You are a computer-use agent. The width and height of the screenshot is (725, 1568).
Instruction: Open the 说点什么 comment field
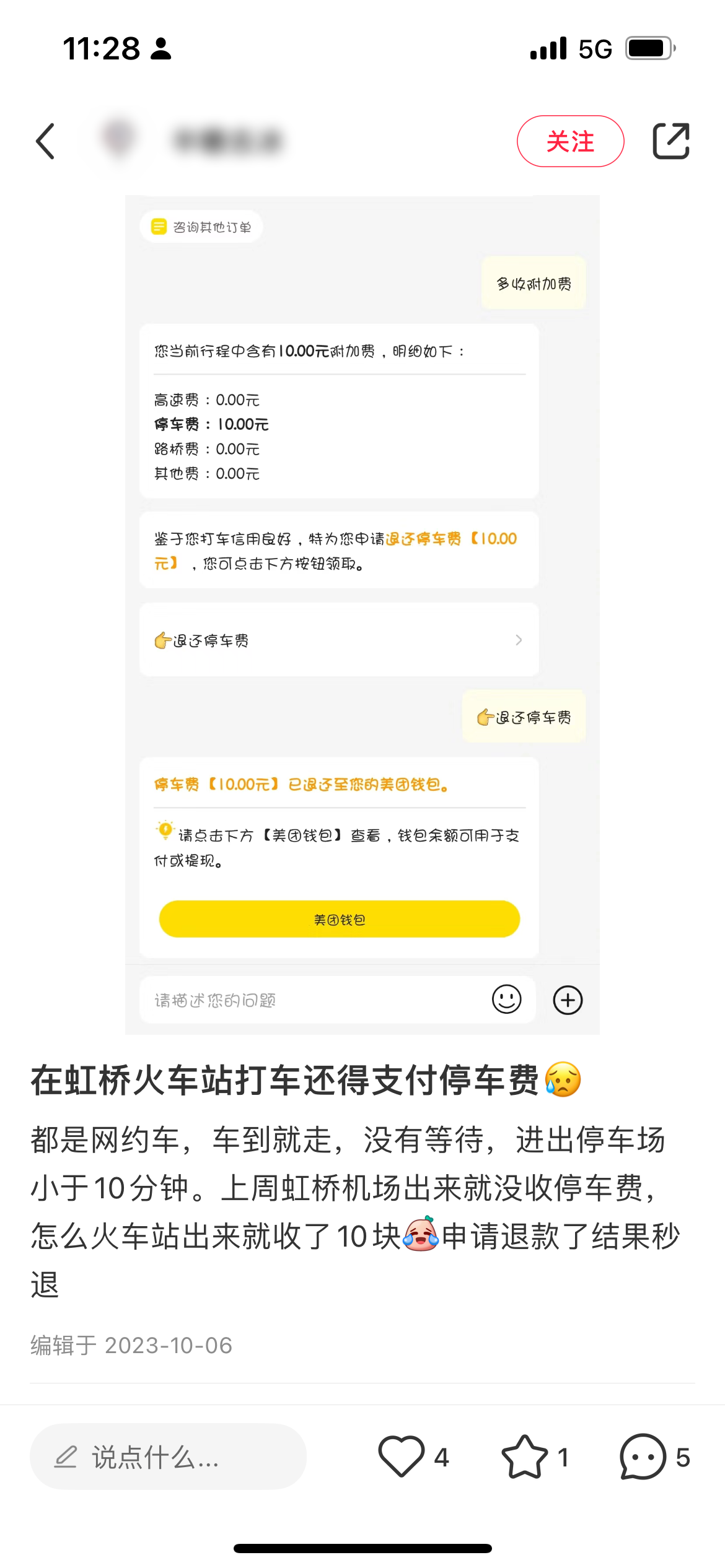pos(168,1457)
